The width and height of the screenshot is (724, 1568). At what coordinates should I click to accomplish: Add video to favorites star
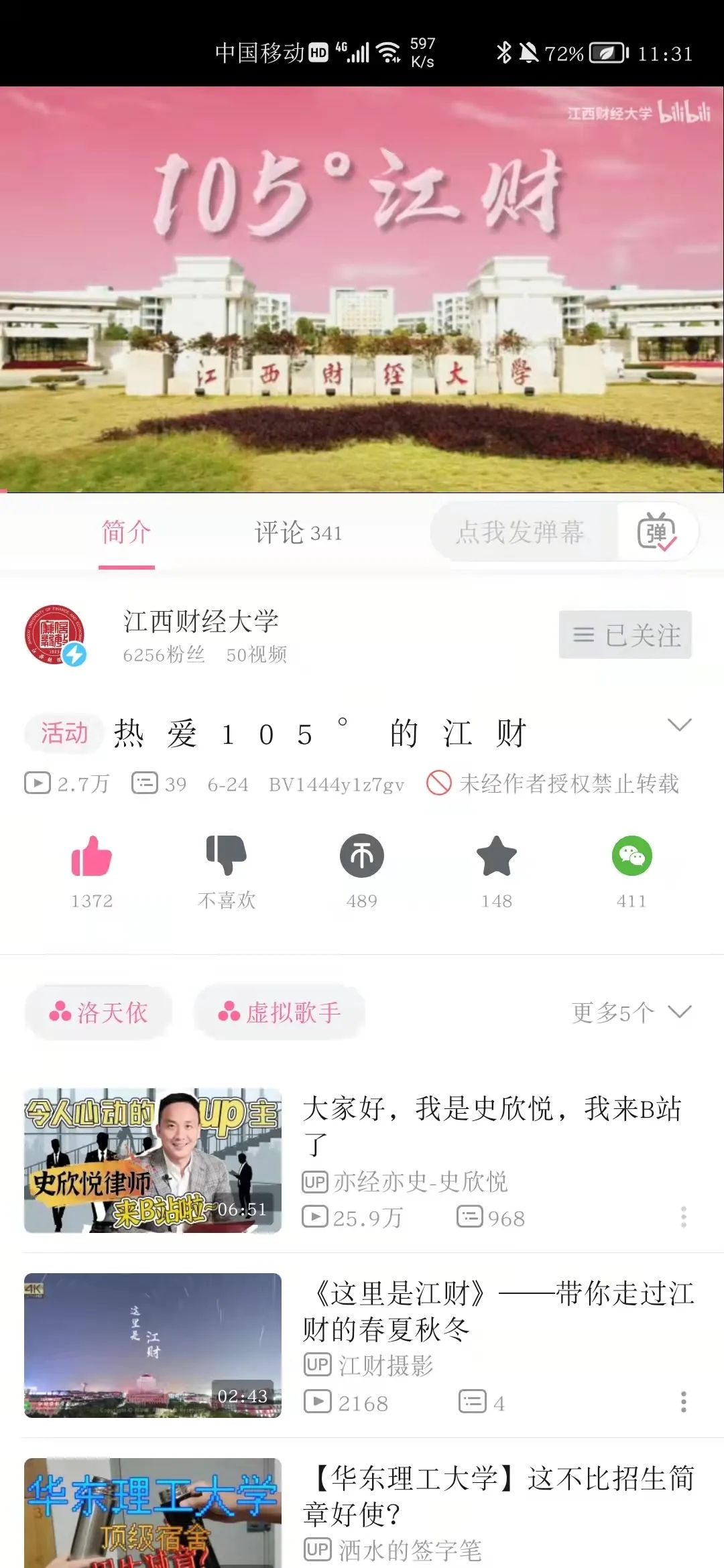pyautogui.click(x=497, y=856)
